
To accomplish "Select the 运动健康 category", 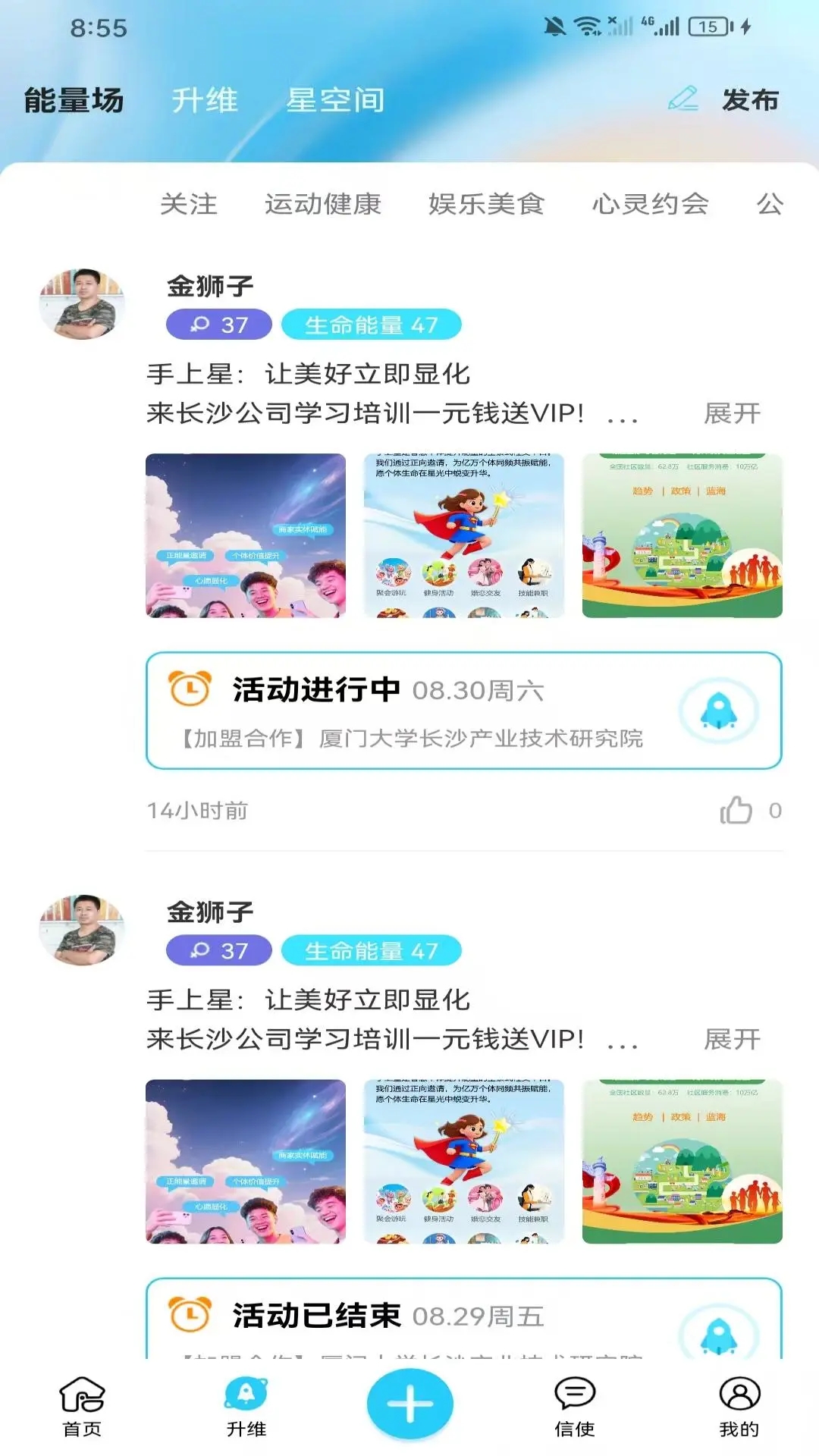I will (323, 203).
